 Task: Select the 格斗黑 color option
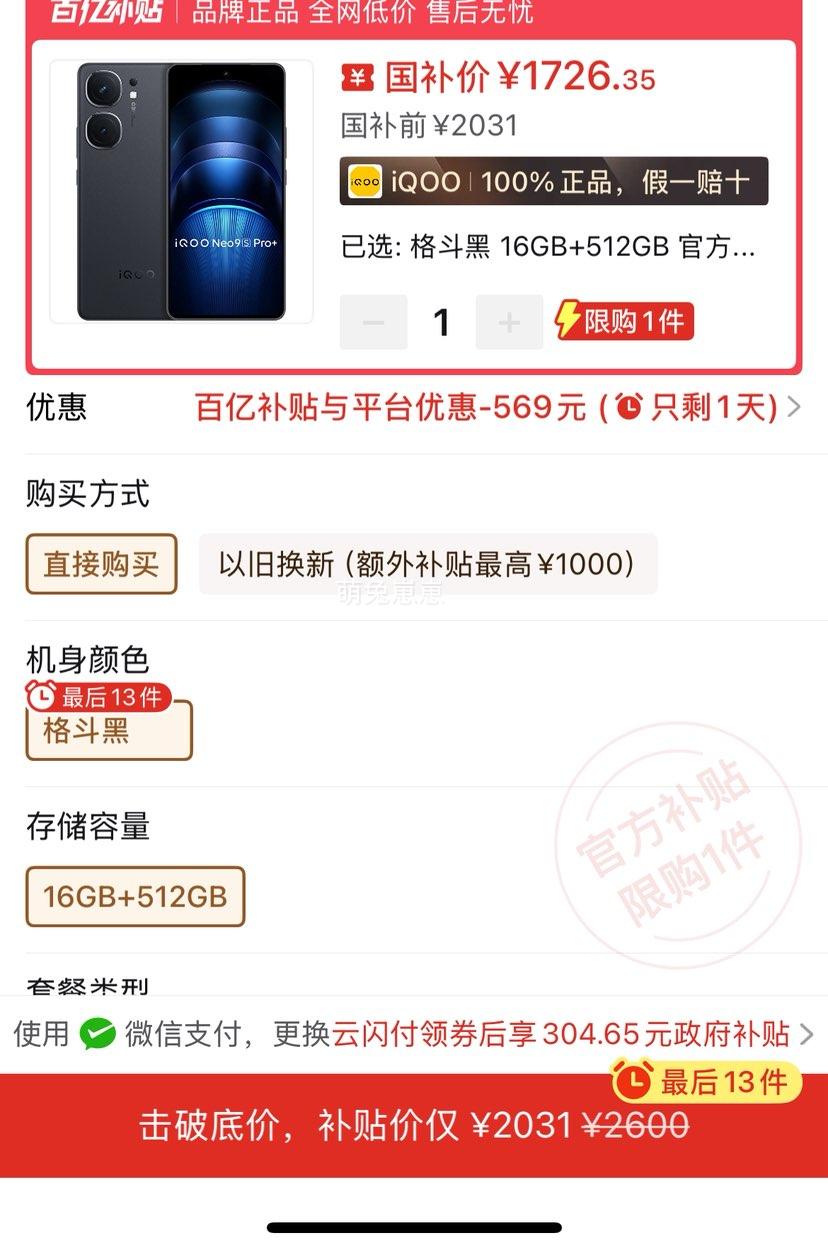point(107,731)
